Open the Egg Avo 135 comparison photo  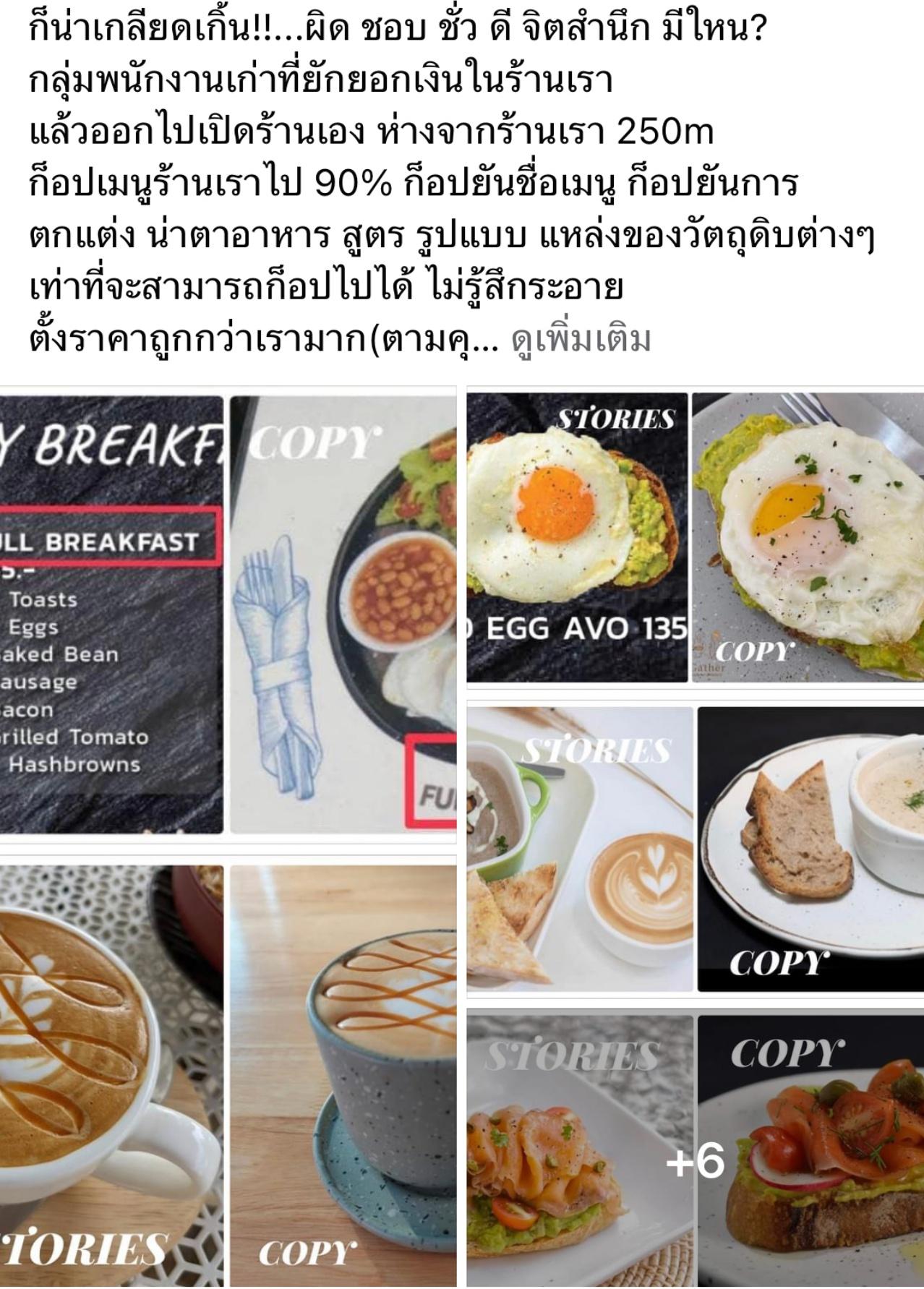pyautogui.click(x=695, y=537)
